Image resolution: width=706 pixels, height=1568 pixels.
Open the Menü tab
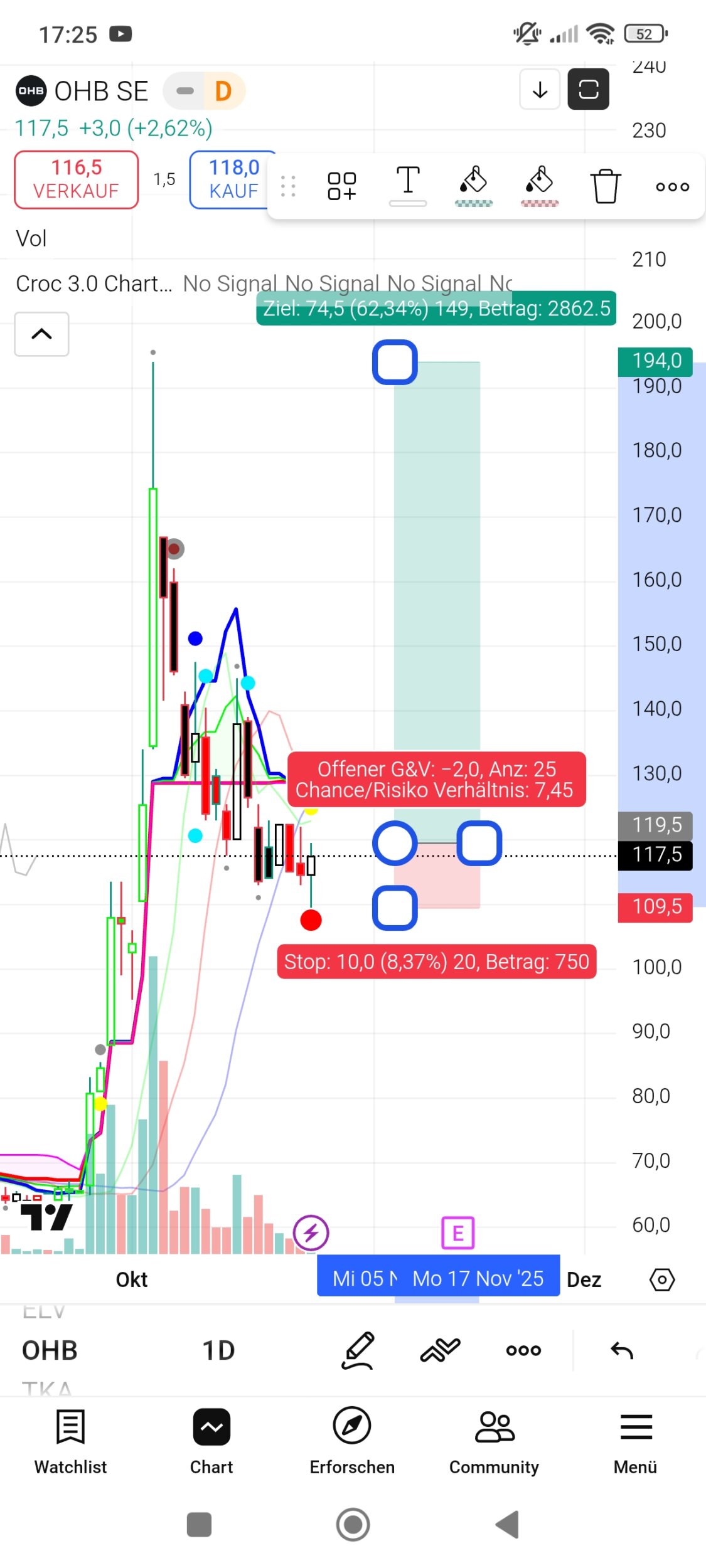[635, 1441]
